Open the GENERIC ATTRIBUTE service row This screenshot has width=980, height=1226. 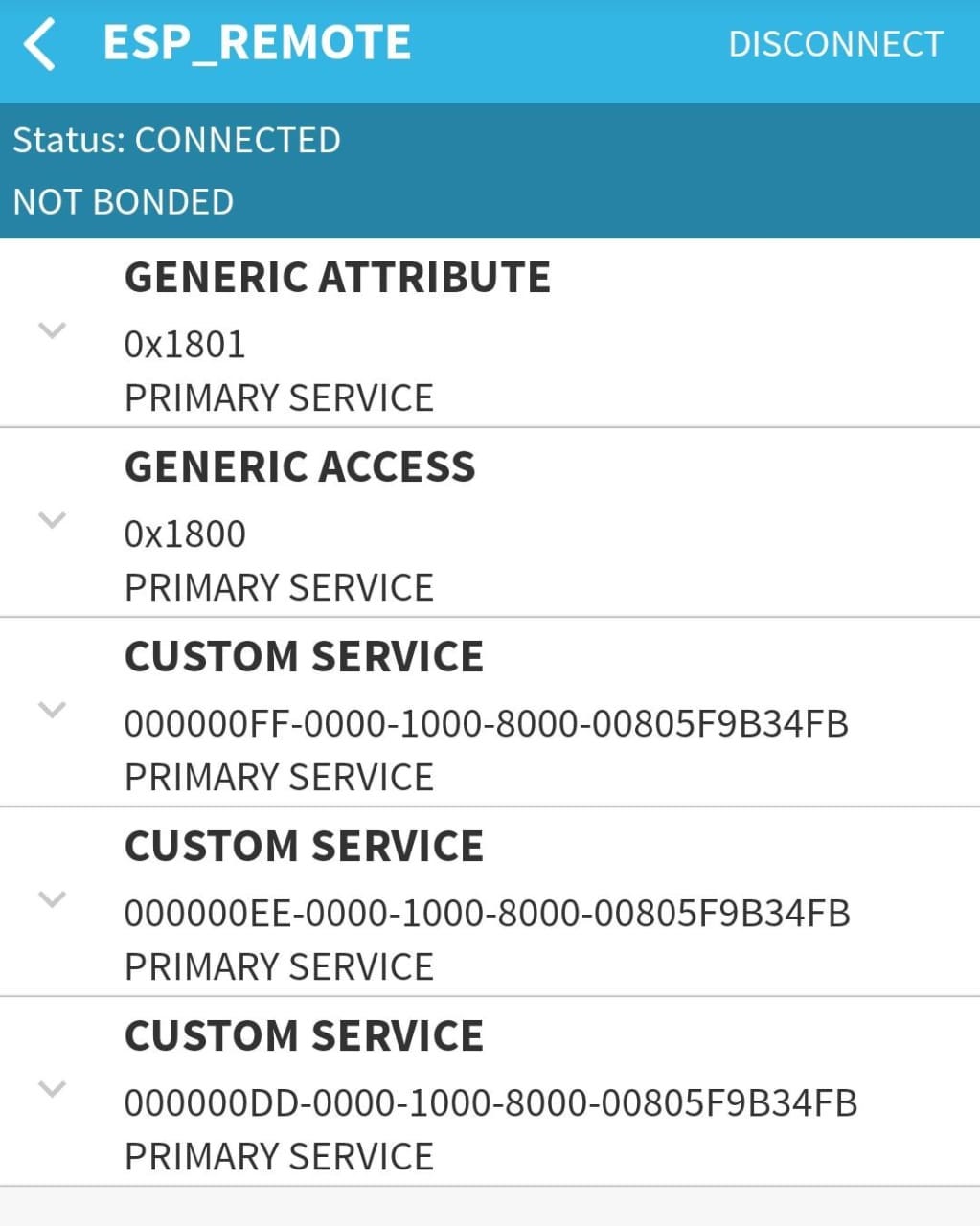(338, 277)
